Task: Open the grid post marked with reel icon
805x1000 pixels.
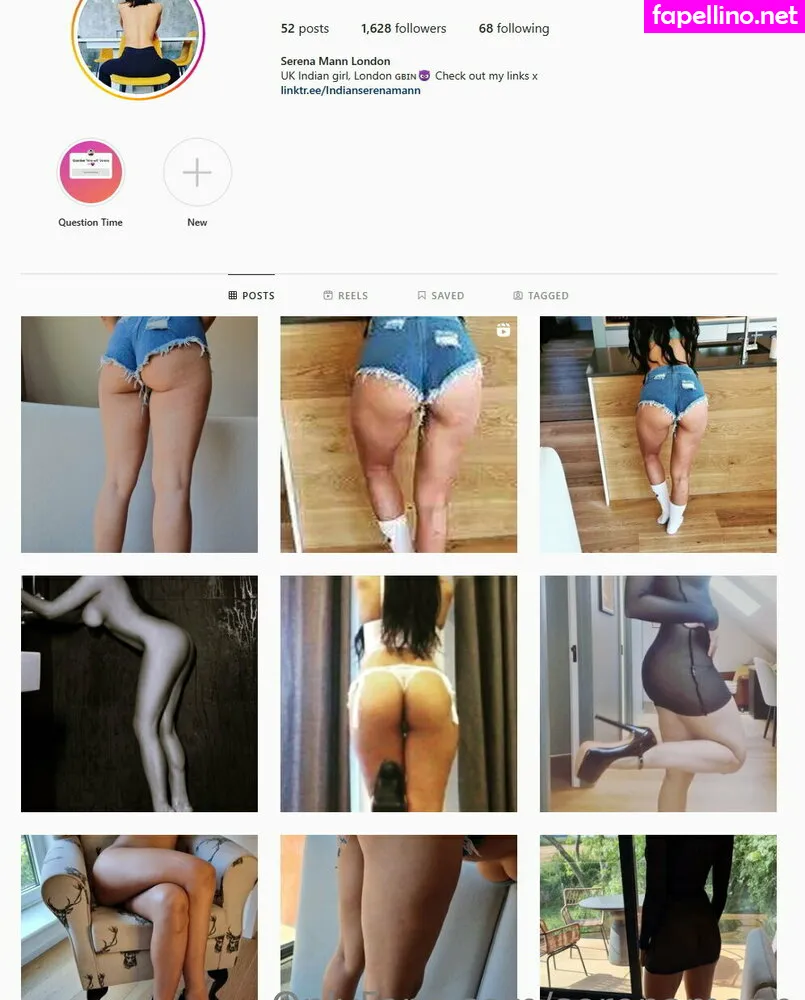Action: pos(398,434)
